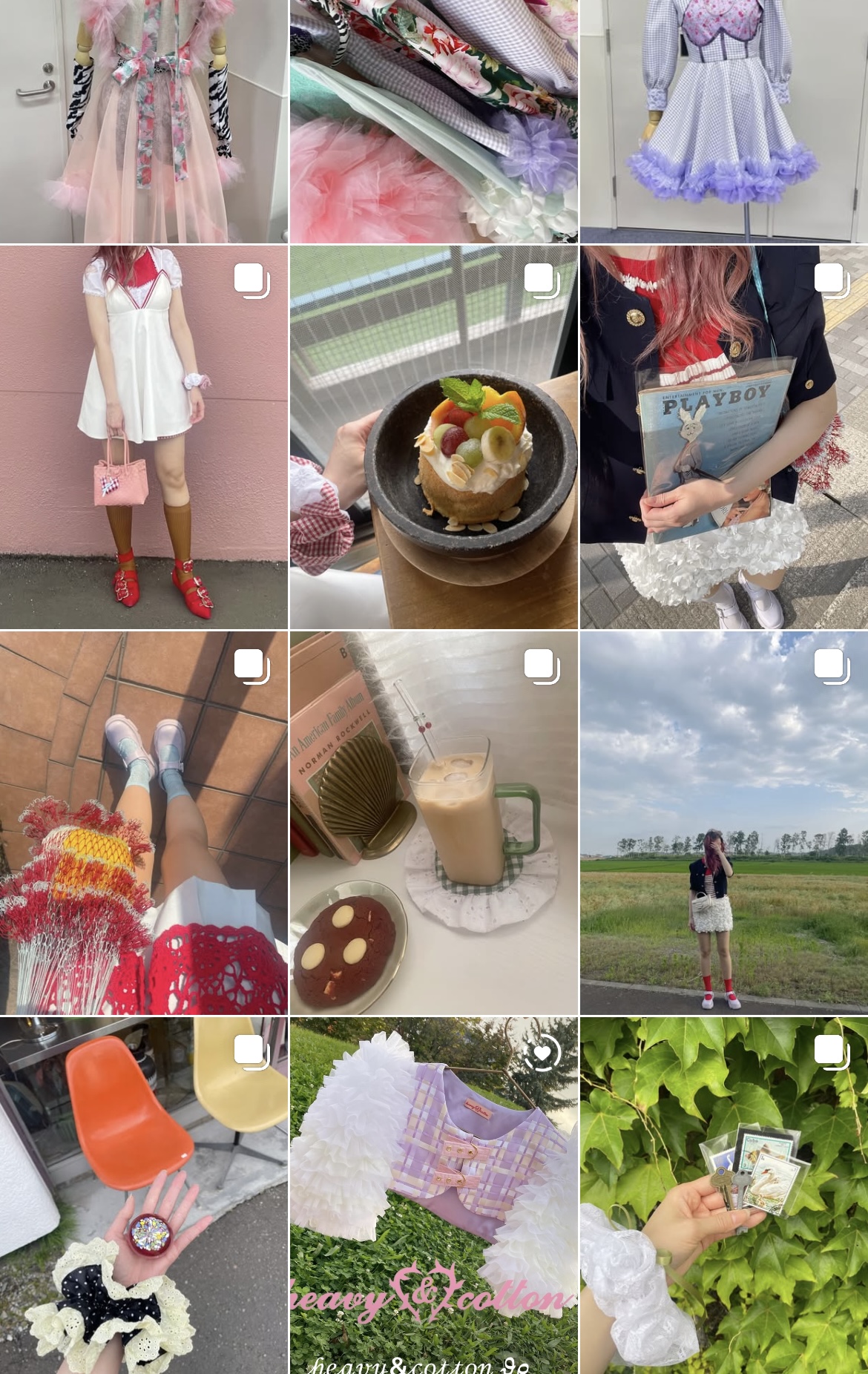Open the vintage stamps and keys post

724,1195
